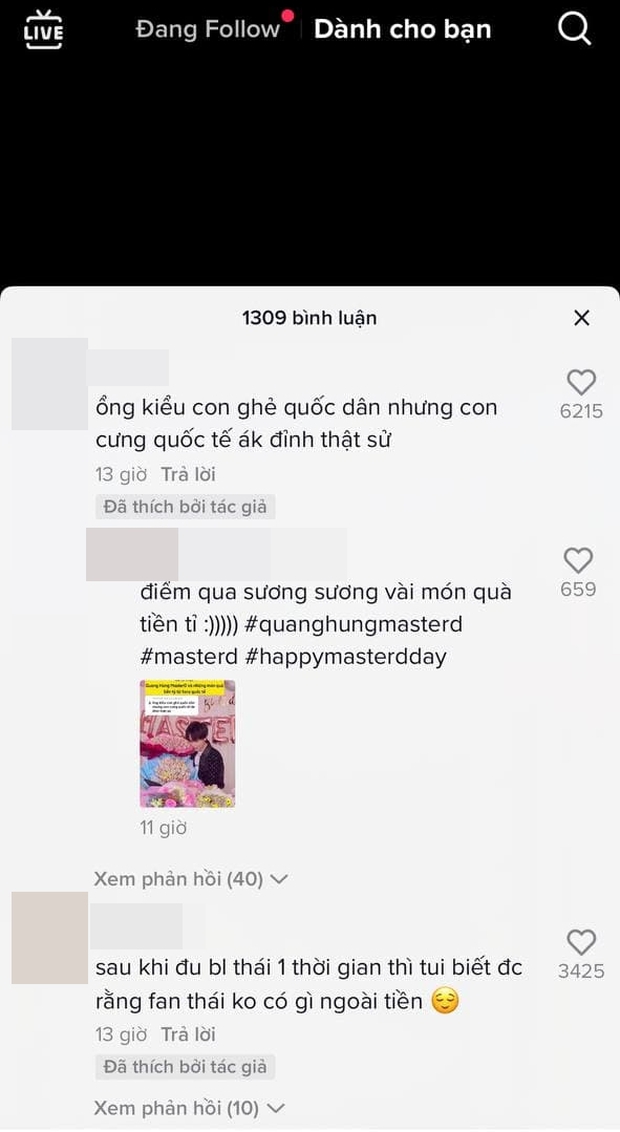620x1132 pixels.
Task: Expand Xem phản hồi (40) replies
Action: [x=190, y=879]
